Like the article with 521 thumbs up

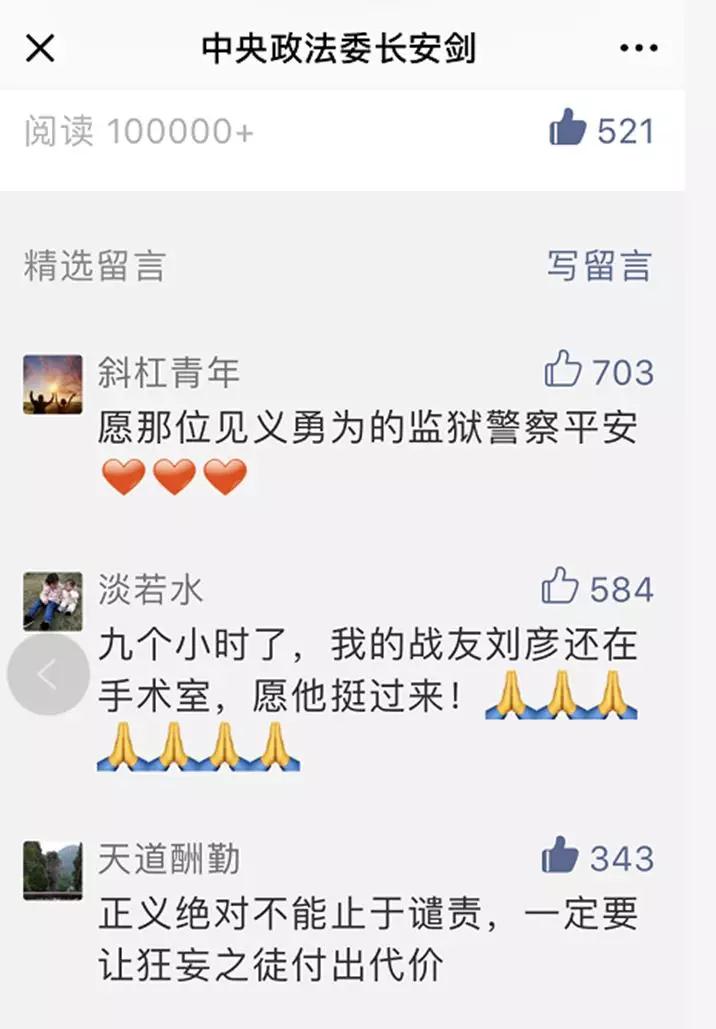[x=568, y=130]
